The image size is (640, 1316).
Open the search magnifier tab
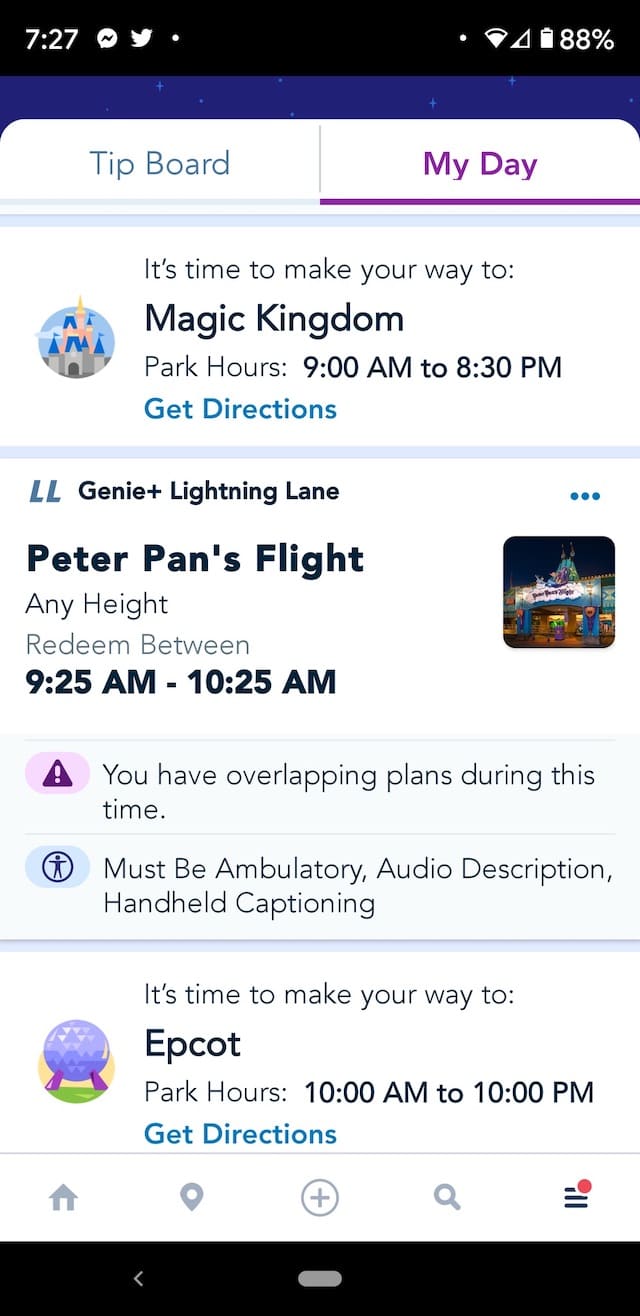coord(447,1197)
